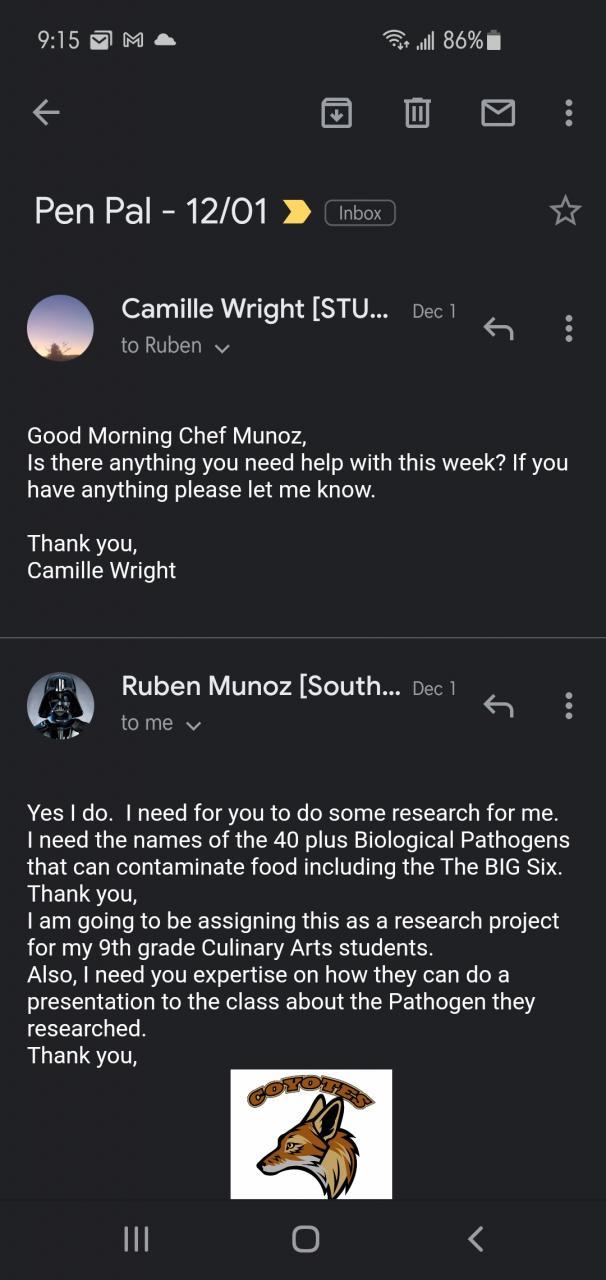View Camille Wright's profile picture
The width and height of the screenshot is (606, 1280).
60,328
